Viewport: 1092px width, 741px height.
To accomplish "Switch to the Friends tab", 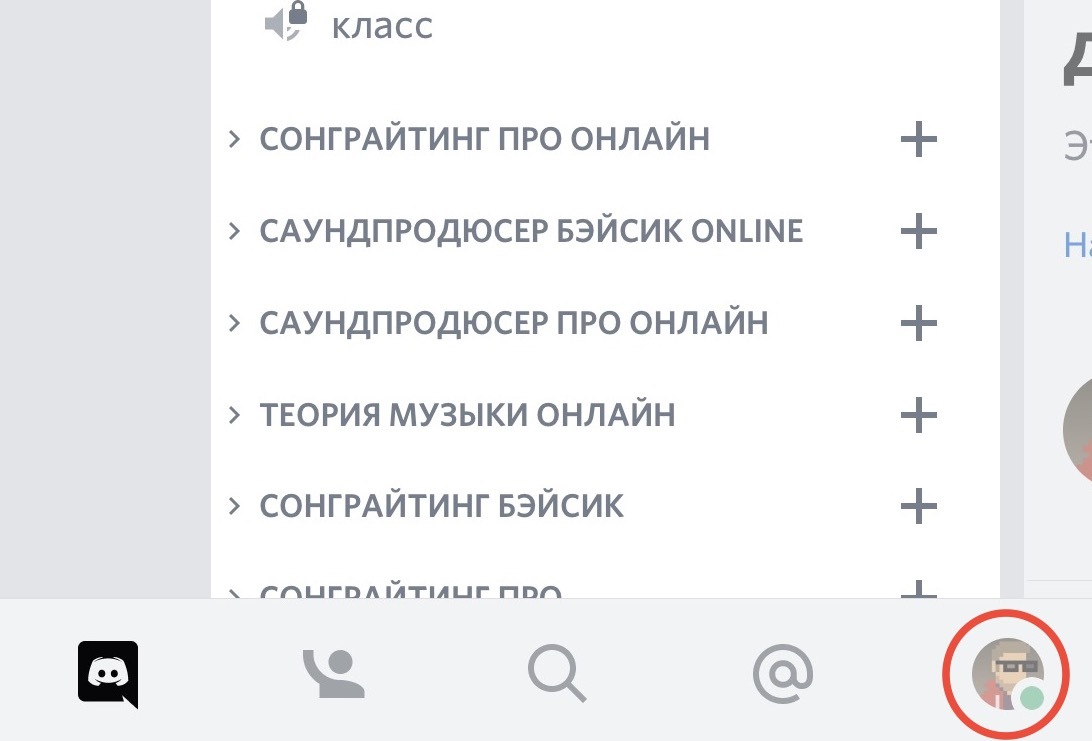I will coord(334,674).
